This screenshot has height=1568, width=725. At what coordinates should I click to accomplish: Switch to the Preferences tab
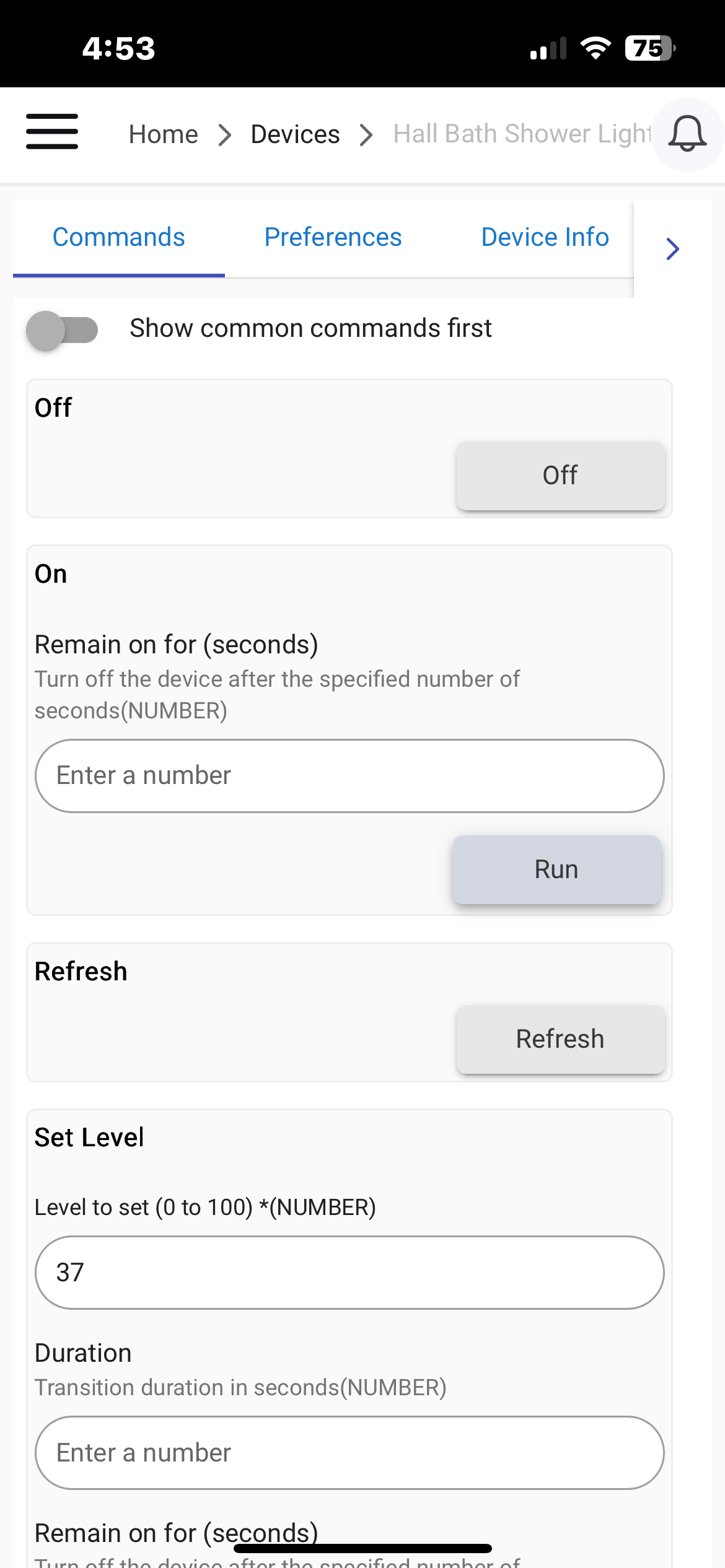click(x=332, y=237)
